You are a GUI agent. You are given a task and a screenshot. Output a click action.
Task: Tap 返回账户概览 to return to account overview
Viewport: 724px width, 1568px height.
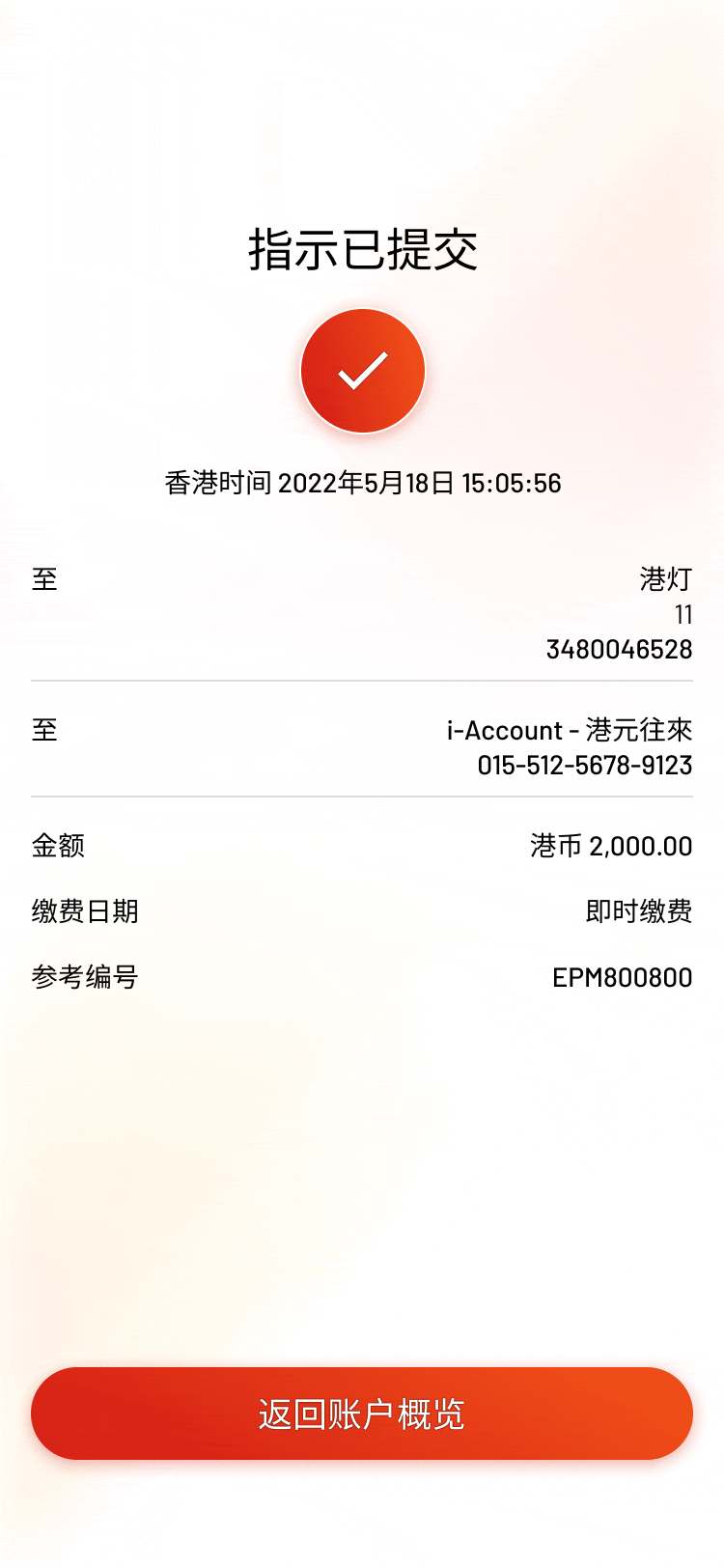(x=362, y=1414)
